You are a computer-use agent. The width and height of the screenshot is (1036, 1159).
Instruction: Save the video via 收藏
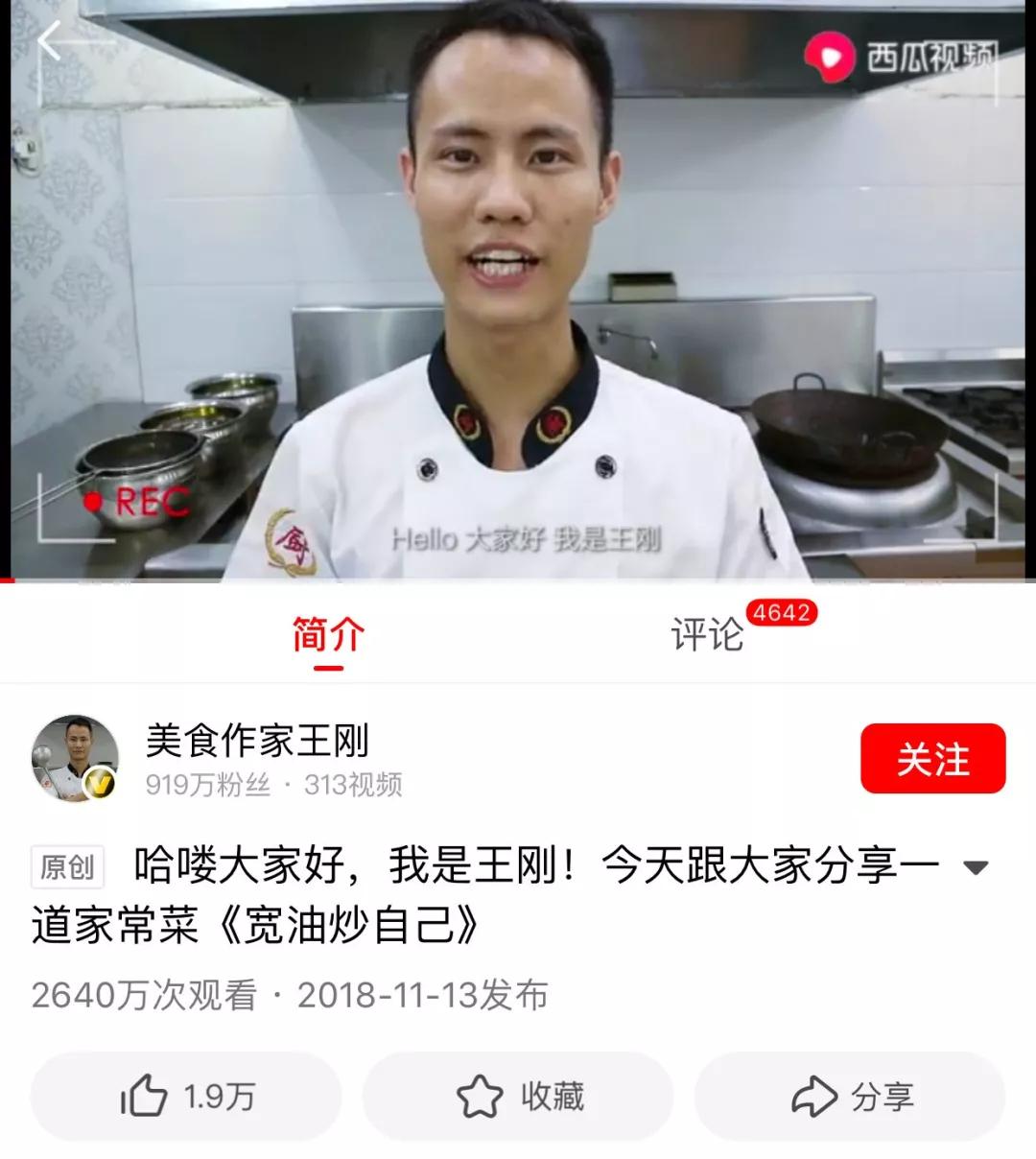[x=519, y=1096]
